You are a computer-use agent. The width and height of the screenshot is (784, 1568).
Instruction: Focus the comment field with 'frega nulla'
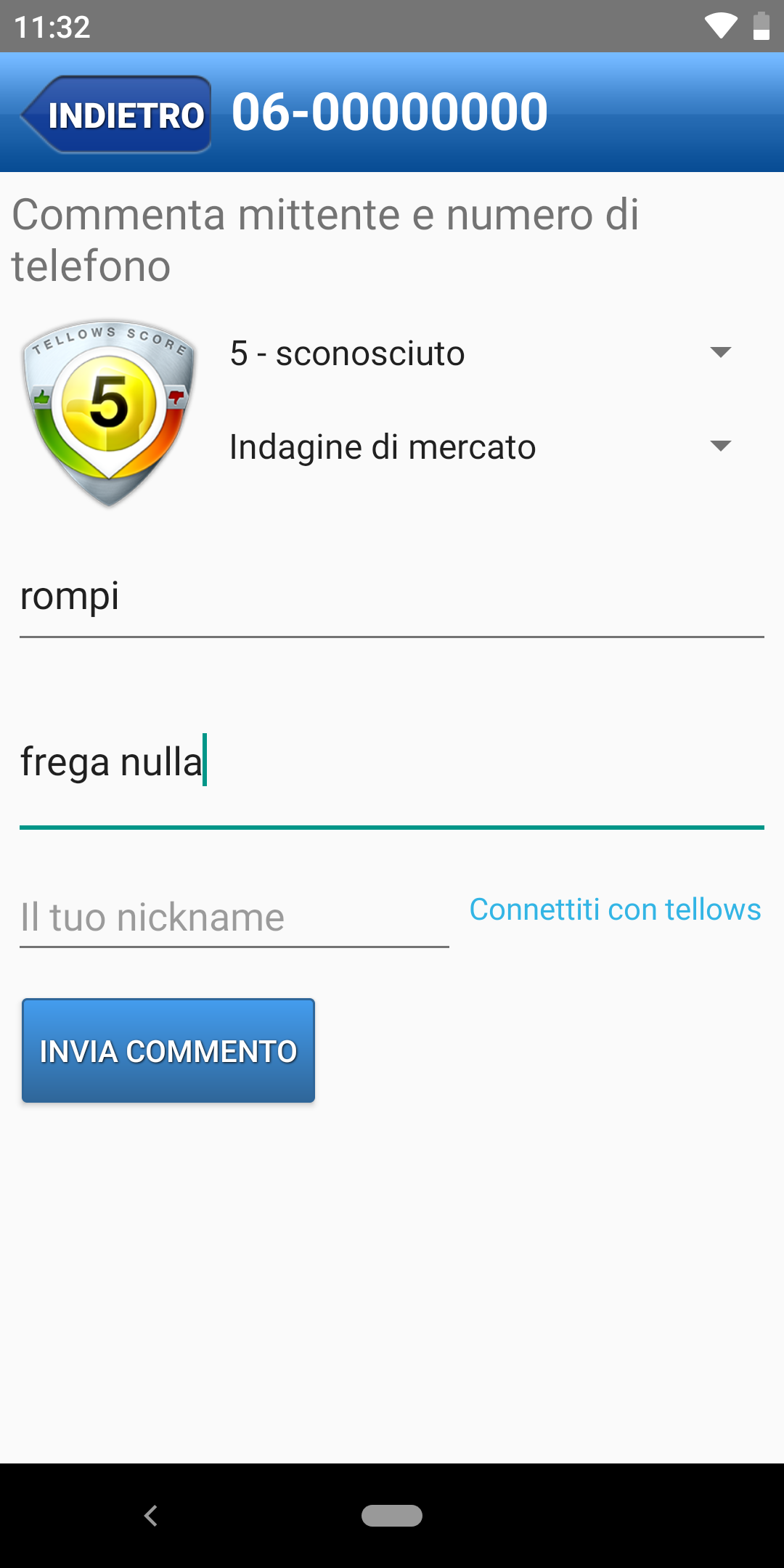pos(391,764)
